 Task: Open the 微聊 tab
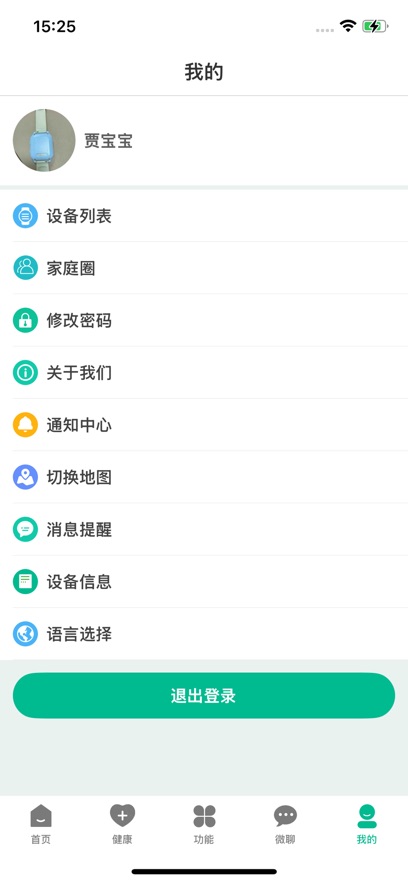click(285, 824)
